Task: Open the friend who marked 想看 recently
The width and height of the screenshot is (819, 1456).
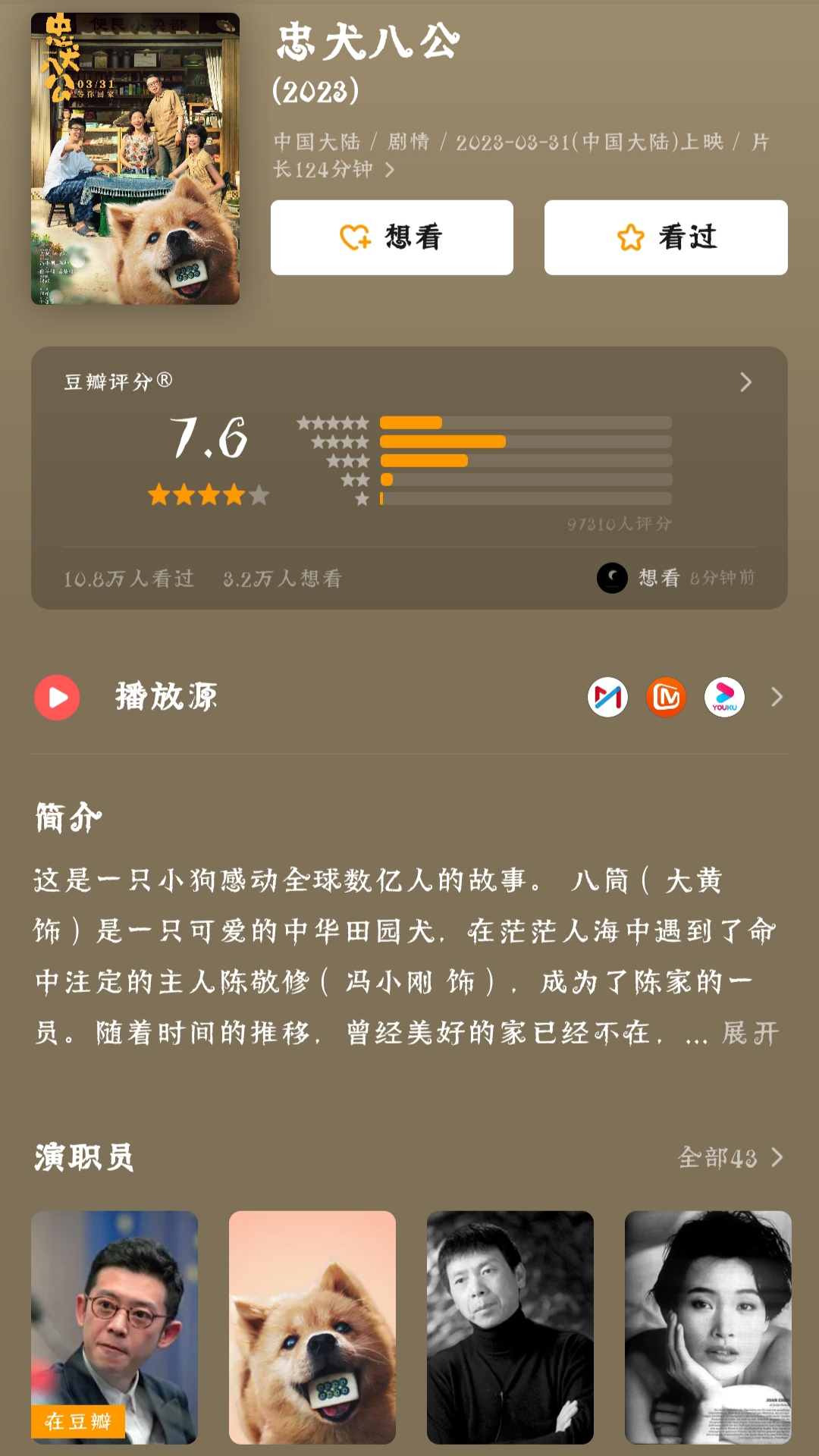Action: click(x=613, y=578)
